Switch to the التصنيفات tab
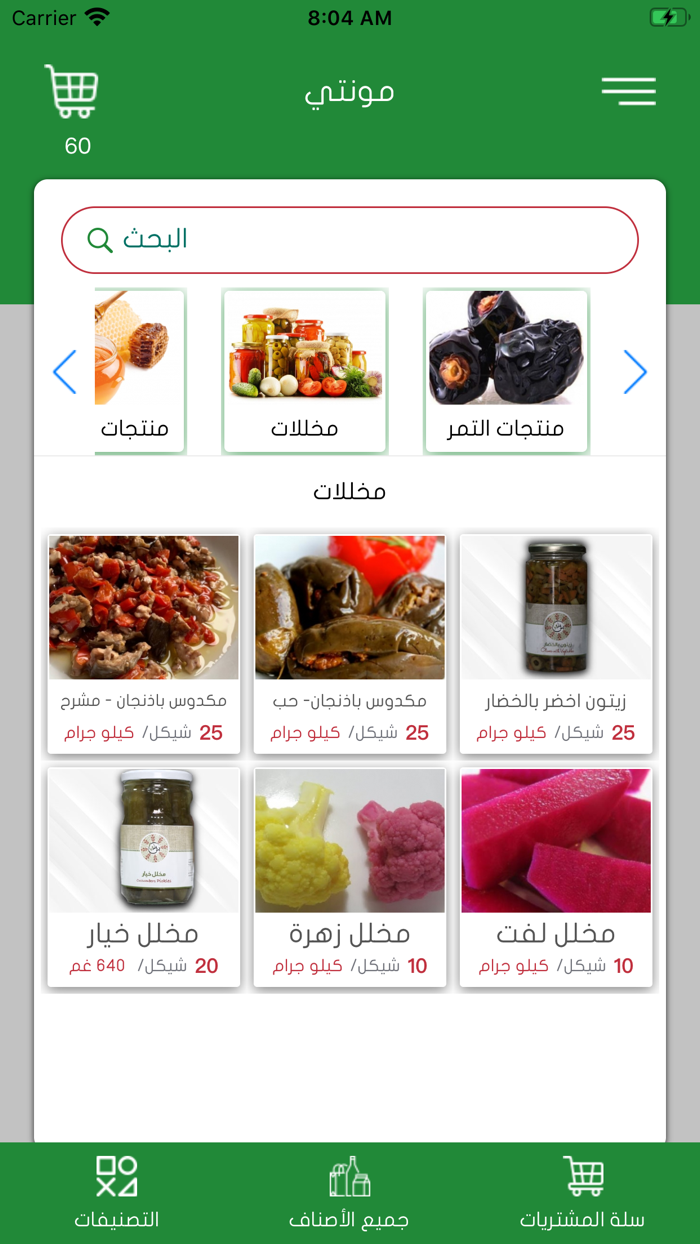 [x=117, y=1193]
